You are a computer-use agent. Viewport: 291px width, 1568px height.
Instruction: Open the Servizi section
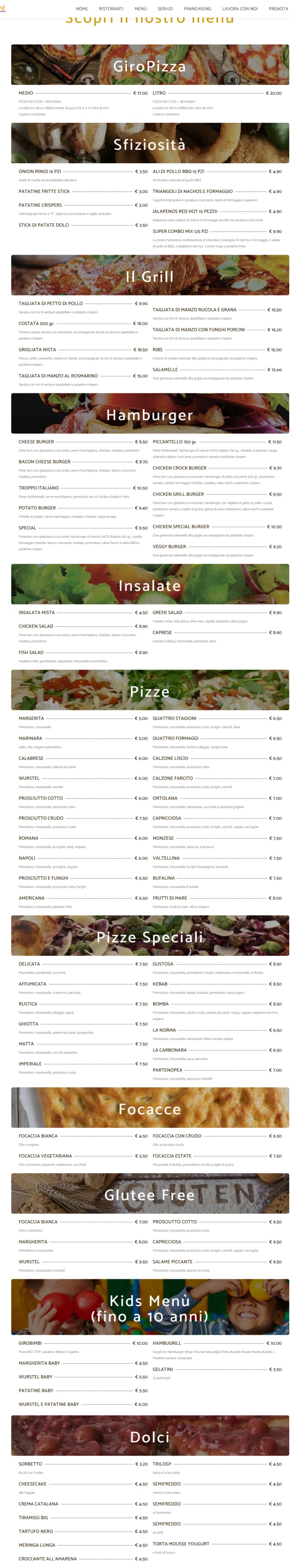(x=165, y=9)
